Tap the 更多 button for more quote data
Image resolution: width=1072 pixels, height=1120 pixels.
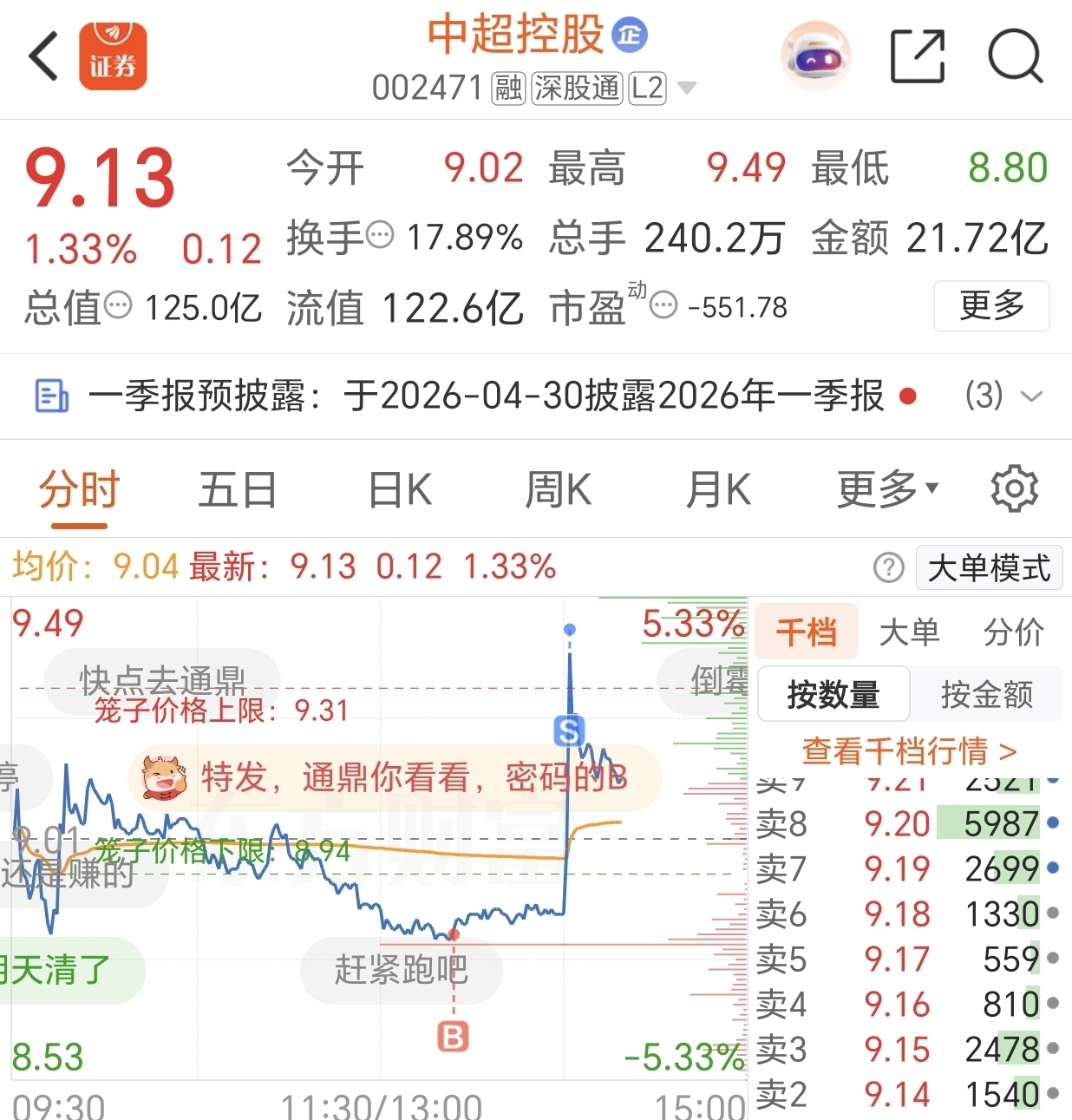click(x=991, y=305)
